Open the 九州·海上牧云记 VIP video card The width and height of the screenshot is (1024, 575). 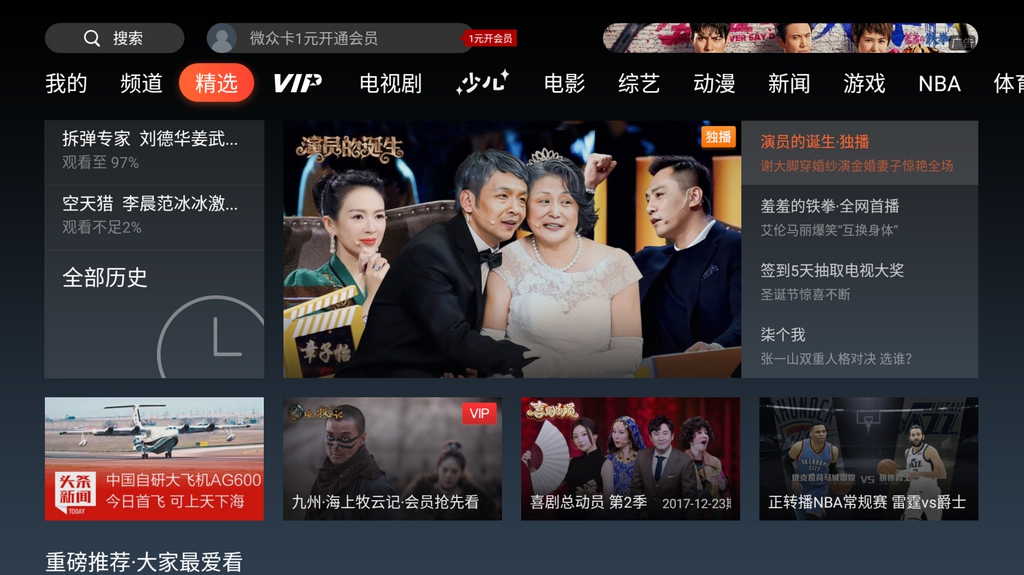[392, 458]
